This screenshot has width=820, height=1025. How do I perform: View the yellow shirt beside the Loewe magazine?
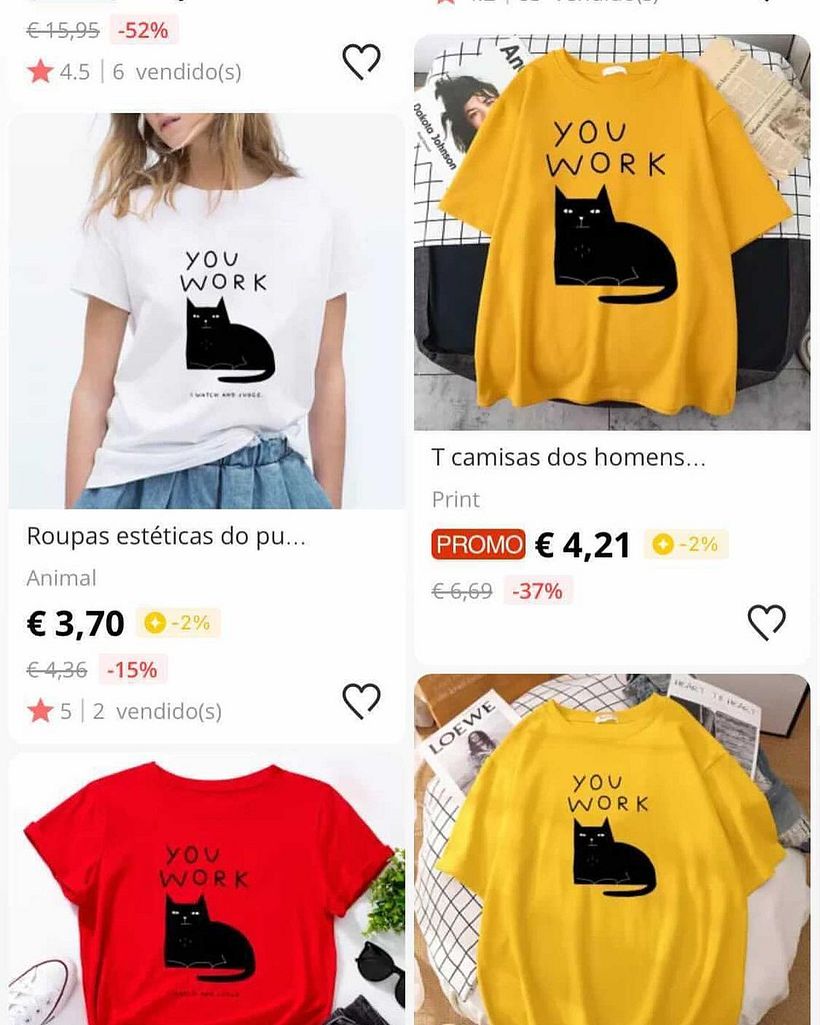click(x=611, y=850)
